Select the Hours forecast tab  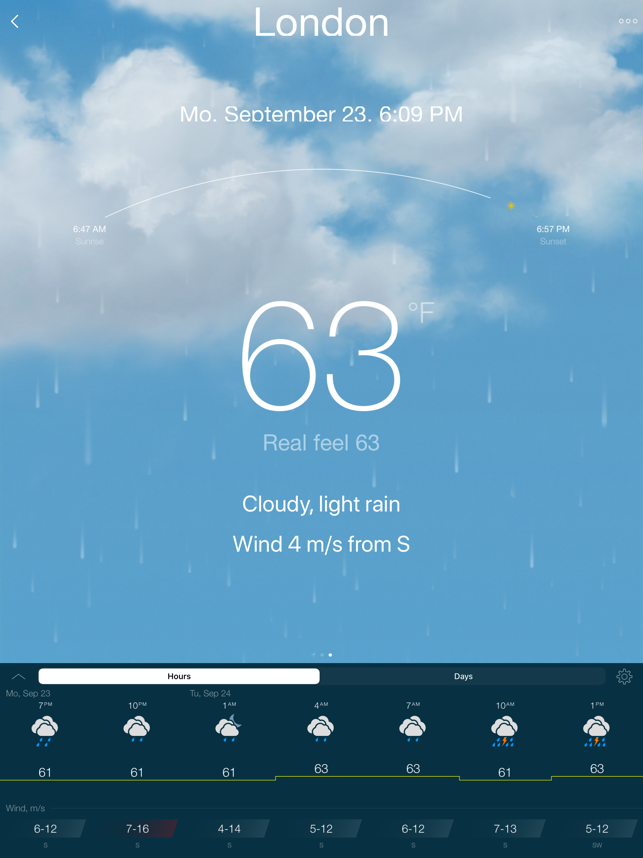point(179,677)
